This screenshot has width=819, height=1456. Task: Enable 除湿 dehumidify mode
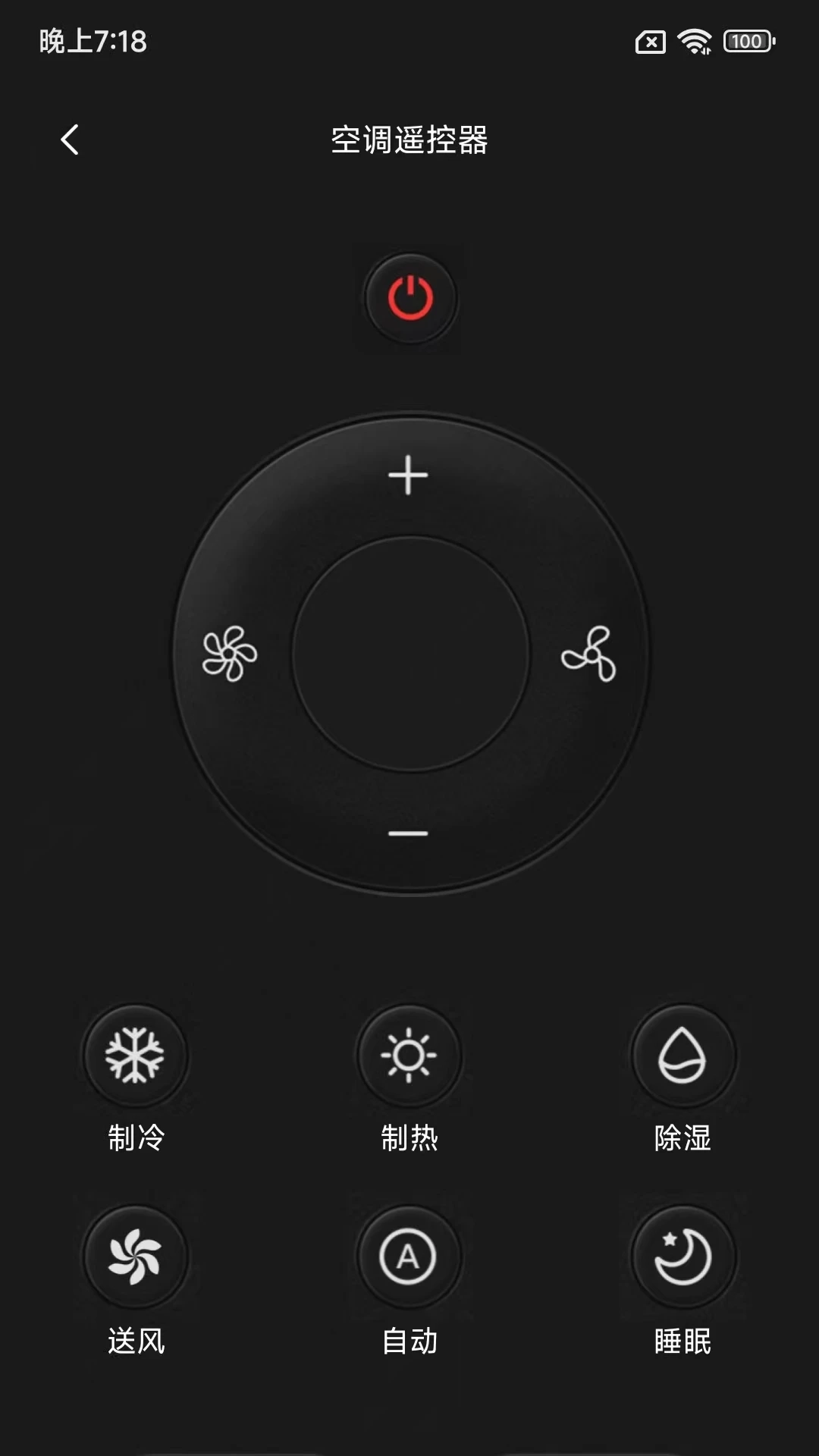pos(682,1056)
